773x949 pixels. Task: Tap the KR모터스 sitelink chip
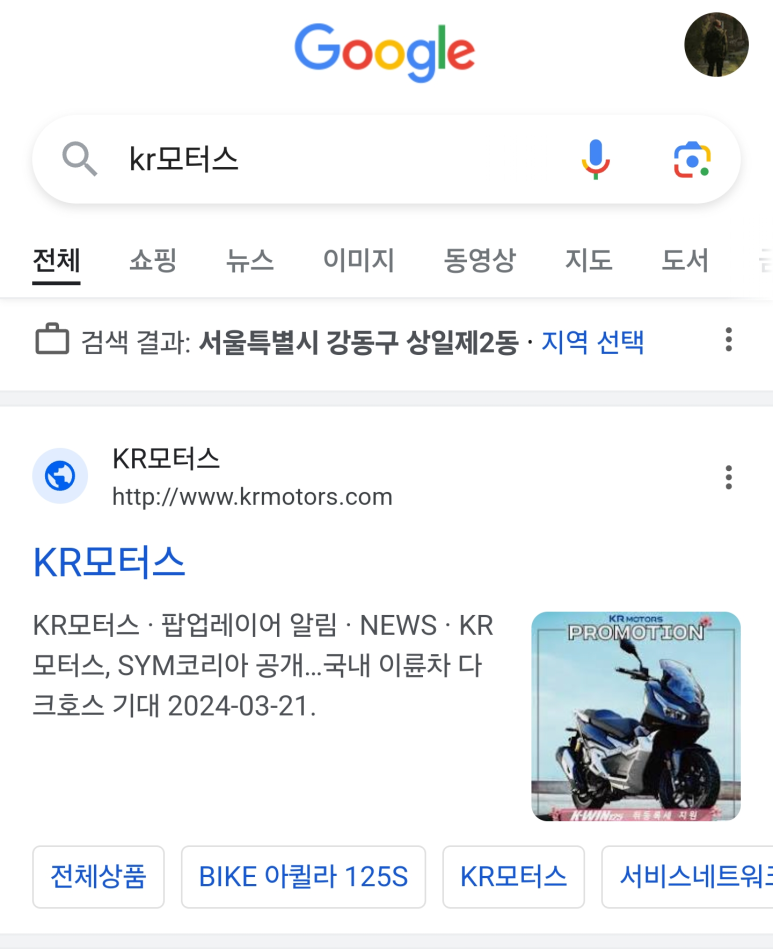[x=513, y=877]
